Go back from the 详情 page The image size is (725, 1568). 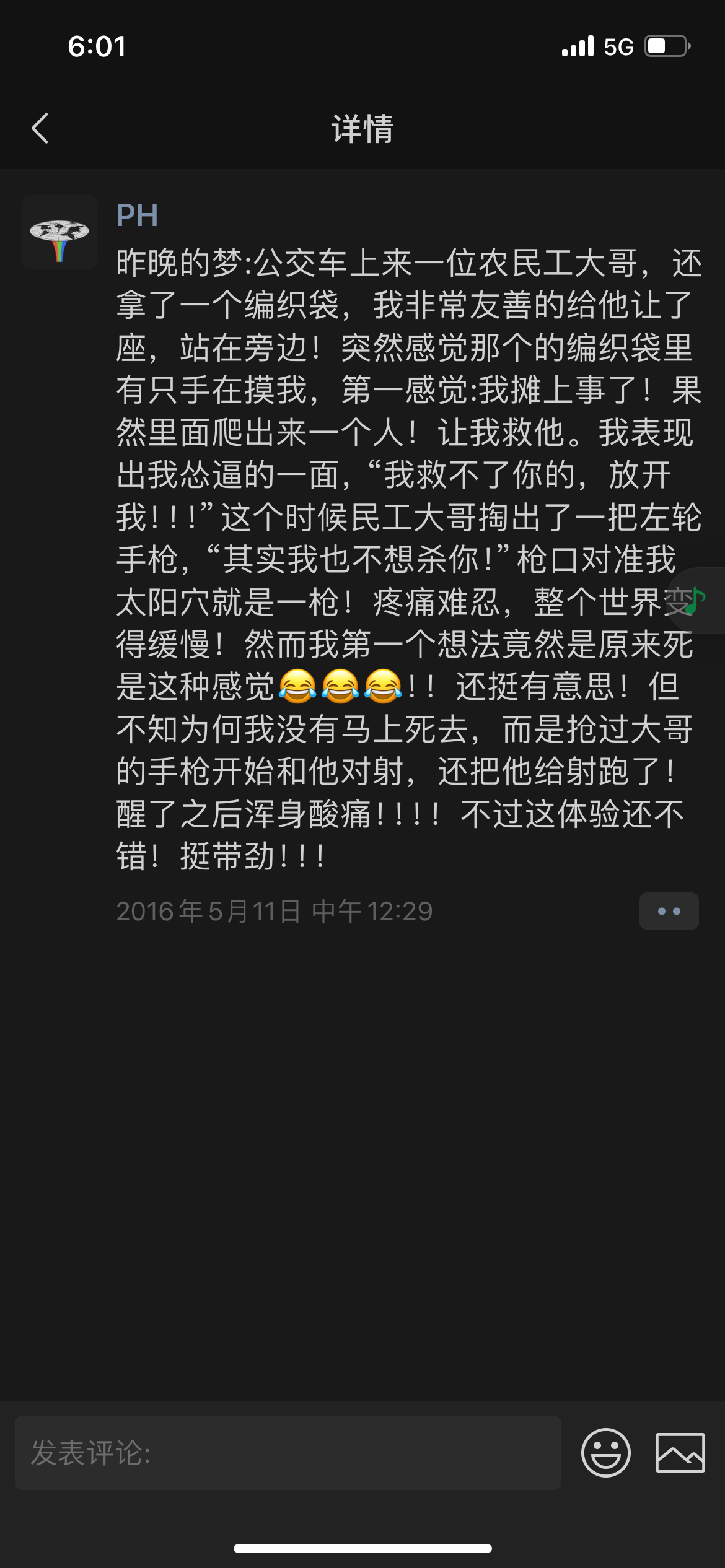[x=41, y=129]
